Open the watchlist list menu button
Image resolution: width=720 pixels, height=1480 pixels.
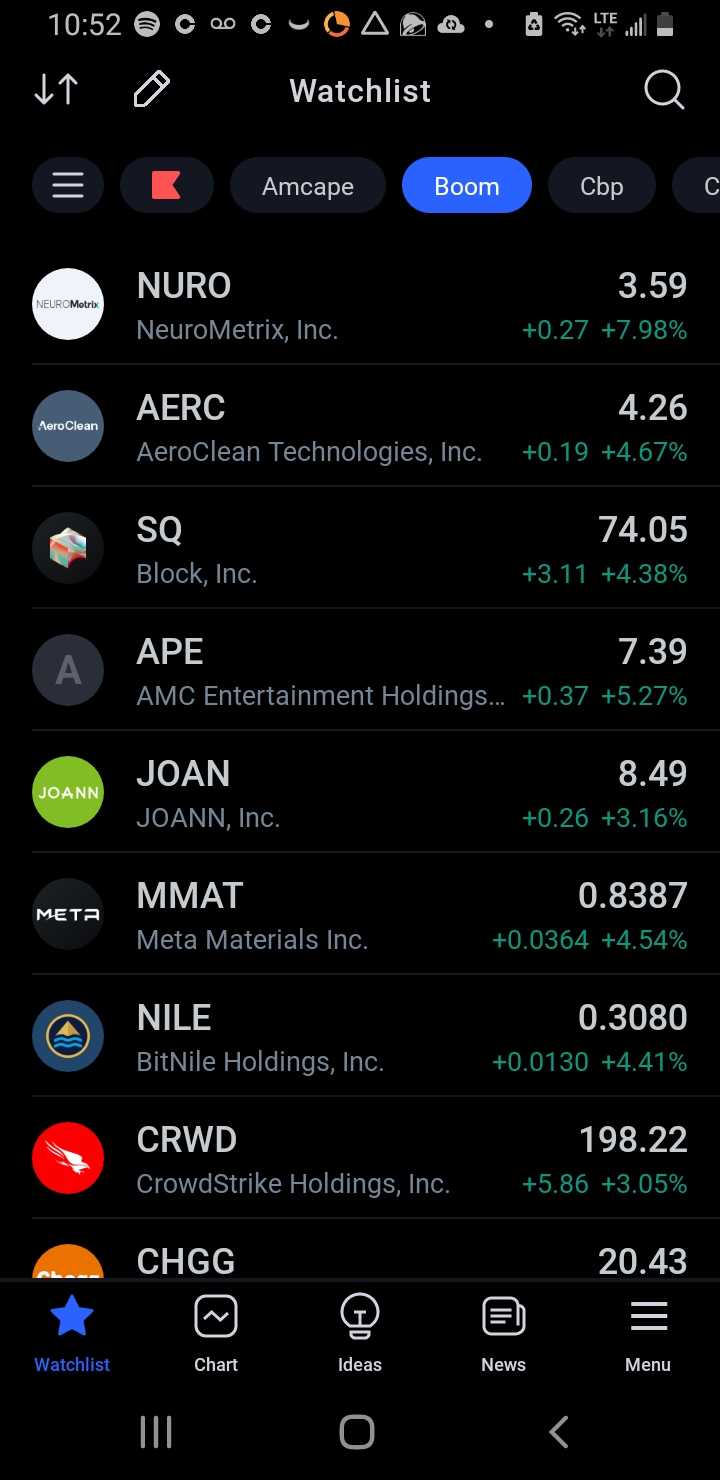pyautogui.click(x=68, y=186)
